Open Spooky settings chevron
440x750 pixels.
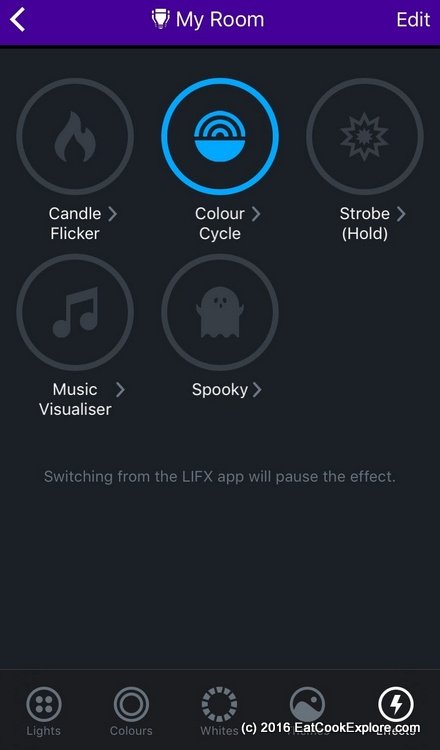(x=257, y=390)
